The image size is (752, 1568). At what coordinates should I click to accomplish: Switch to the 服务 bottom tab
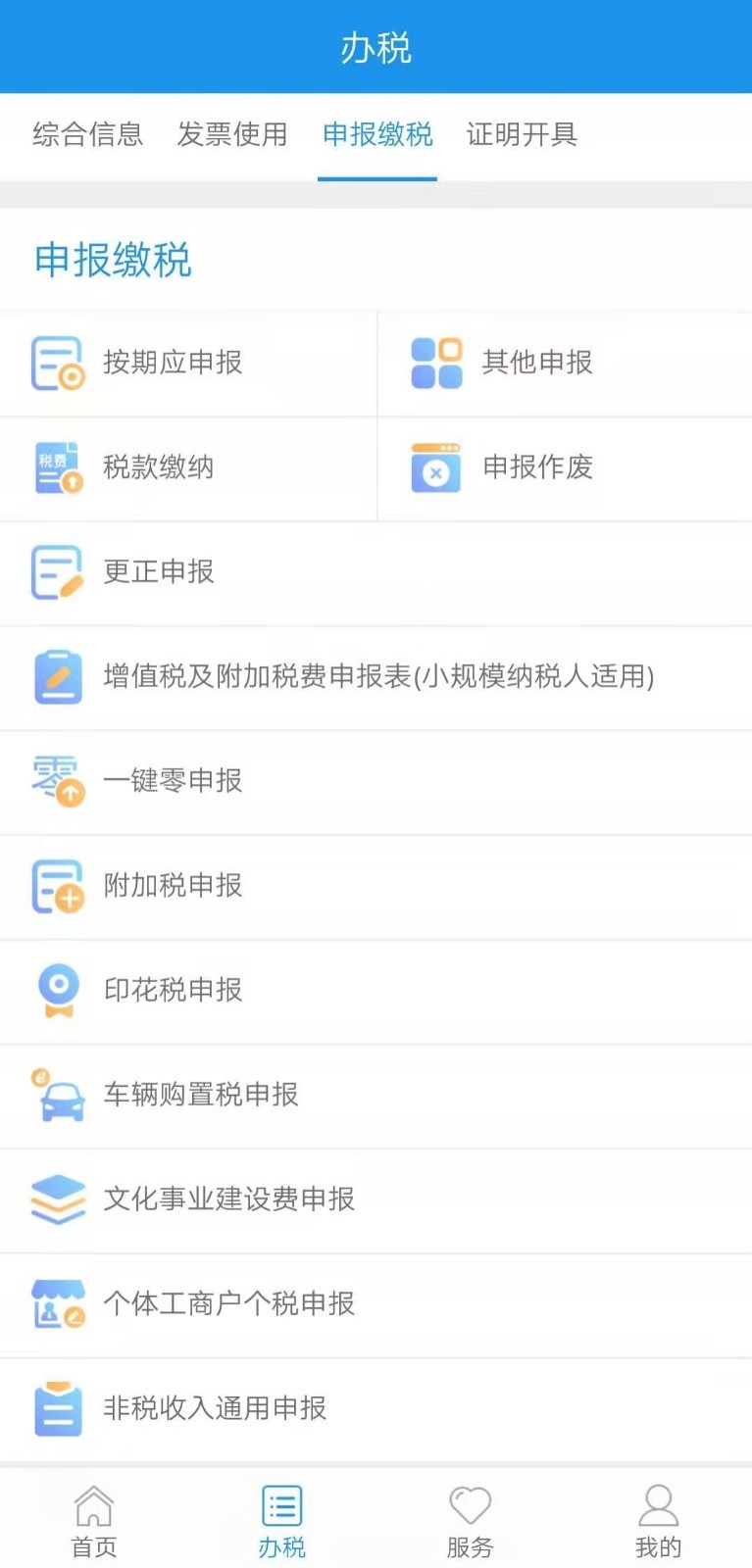(x=470, y=1521)
